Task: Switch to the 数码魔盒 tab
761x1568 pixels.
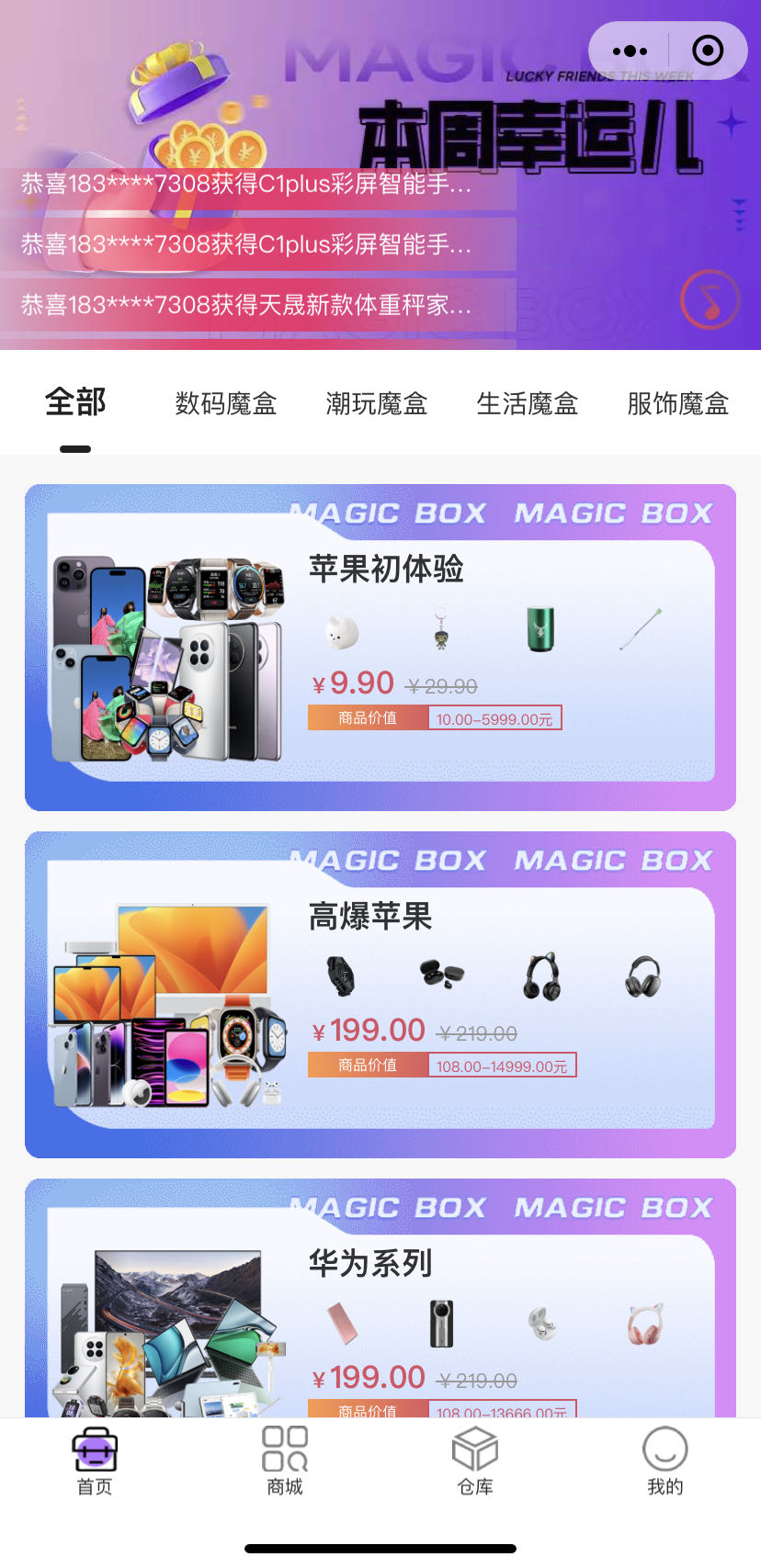Action: 226,403
